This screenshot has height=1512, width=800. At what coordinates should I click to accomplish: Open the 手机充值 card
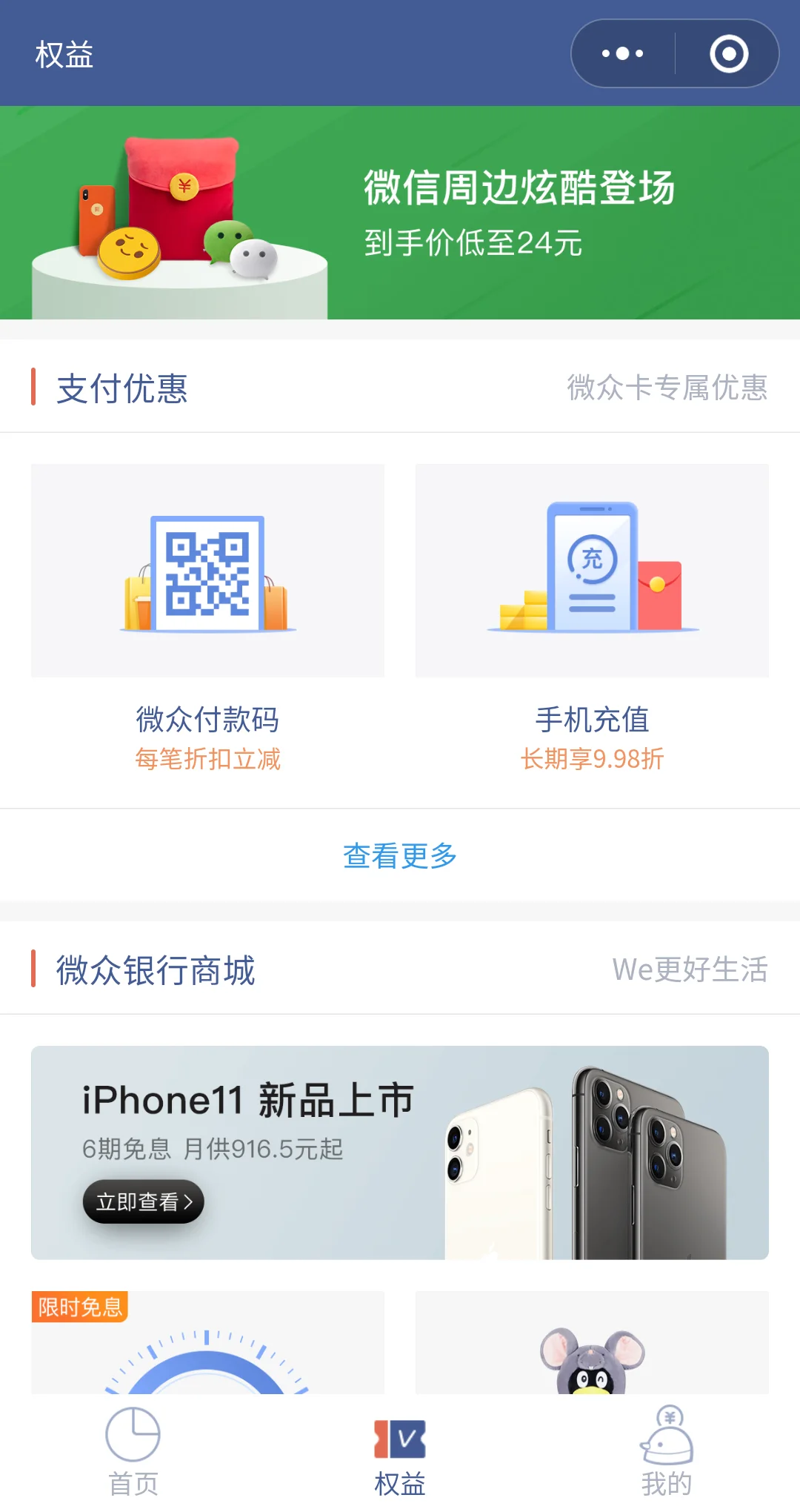(592, 615)
